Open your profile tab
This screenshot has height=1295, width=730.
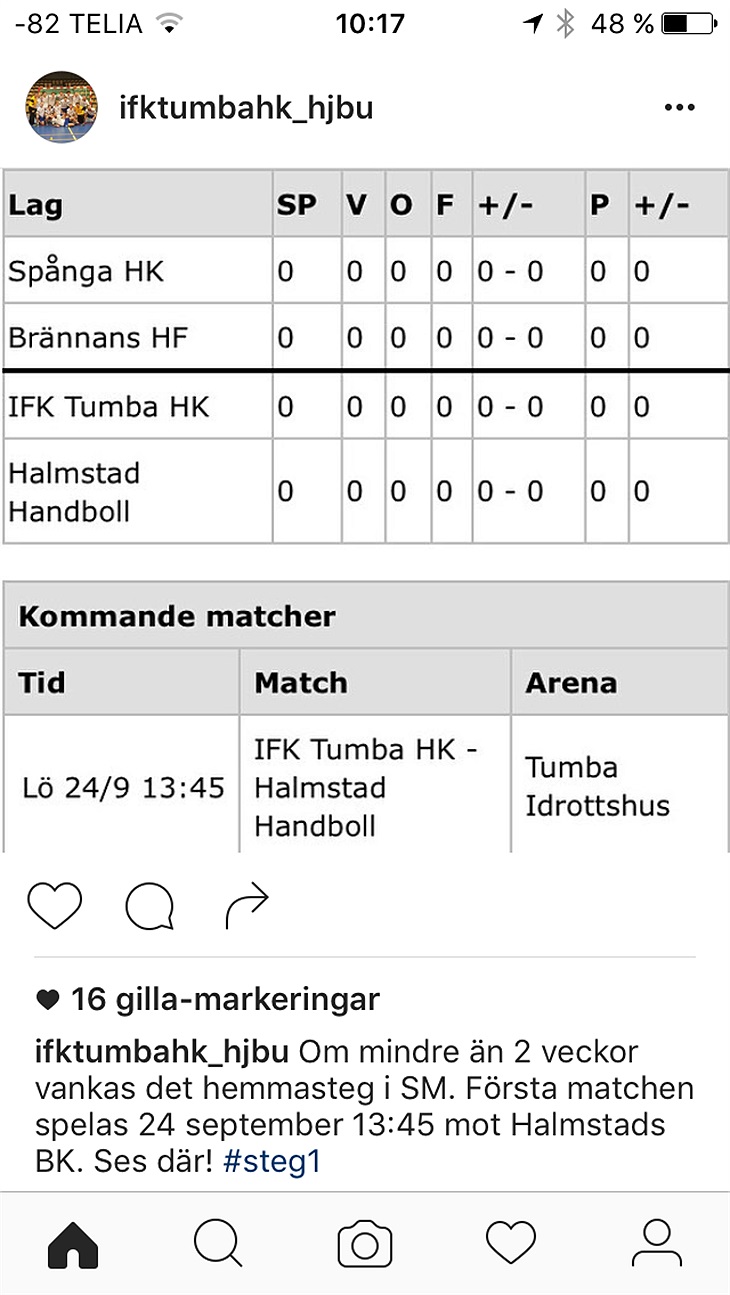[657, 1245]
